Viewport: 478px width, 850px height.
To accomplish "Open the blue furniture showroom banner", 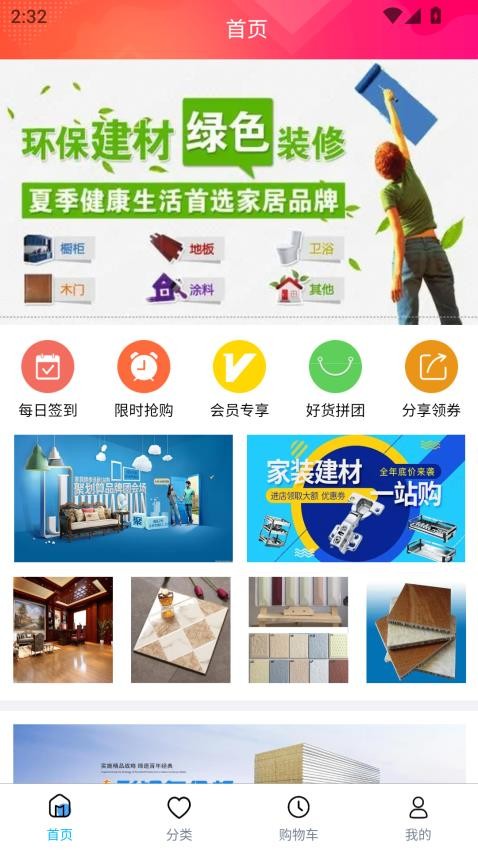I will click(123, 498).
